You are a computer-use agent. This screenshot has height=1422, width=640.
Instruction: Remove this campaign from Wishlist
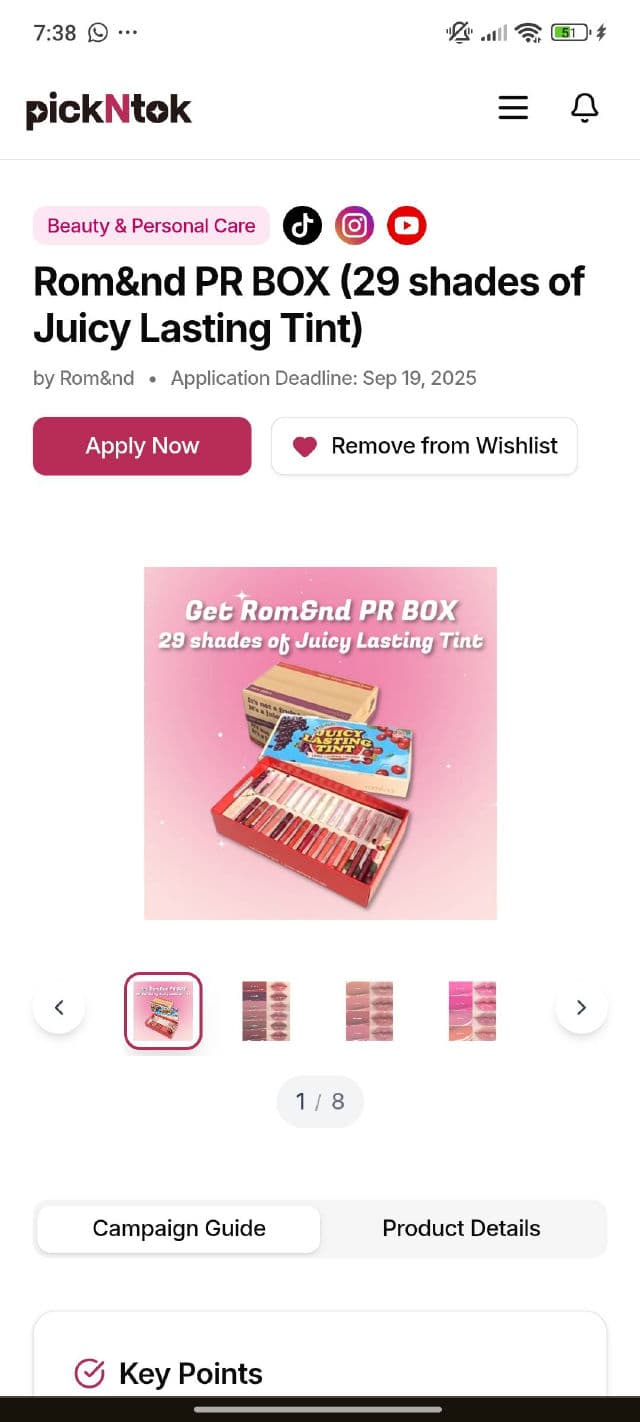(x=424, y=446)
